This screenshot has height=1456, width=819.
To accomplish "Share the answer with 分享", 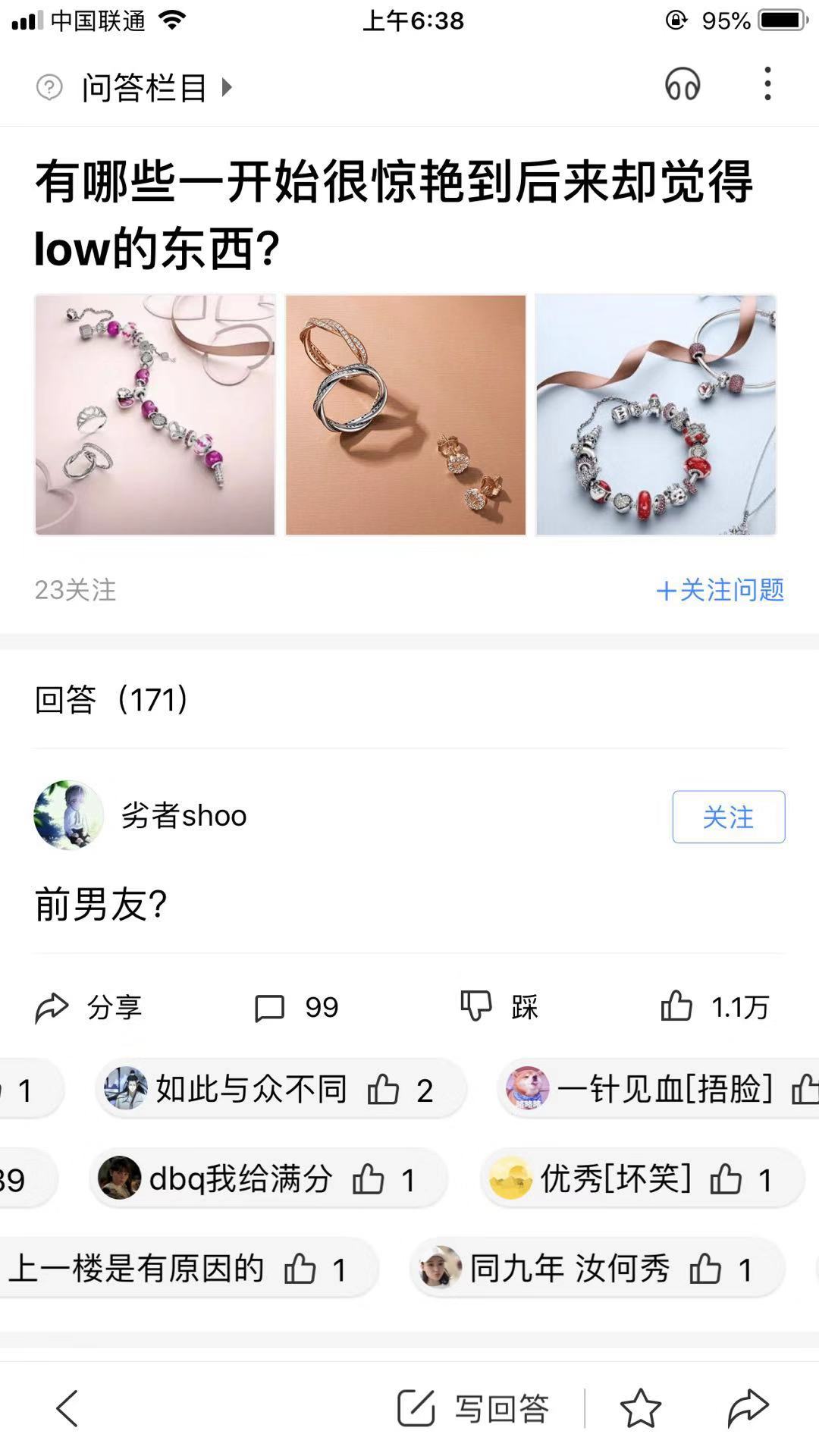I will [89, 1008].
